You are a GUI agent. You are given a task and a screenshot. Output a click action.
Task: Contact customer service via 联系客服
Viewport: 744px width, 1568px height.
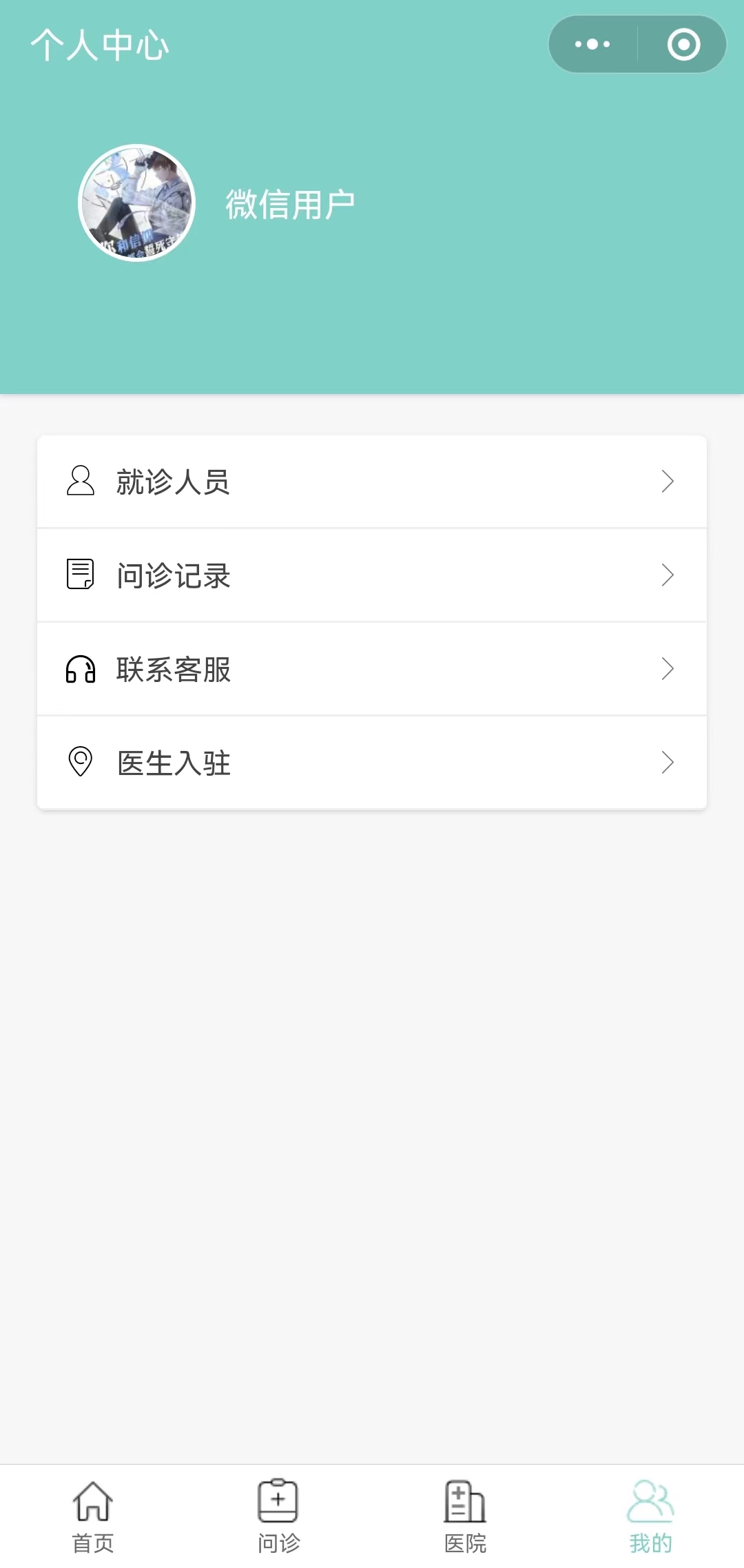[372, 669]
